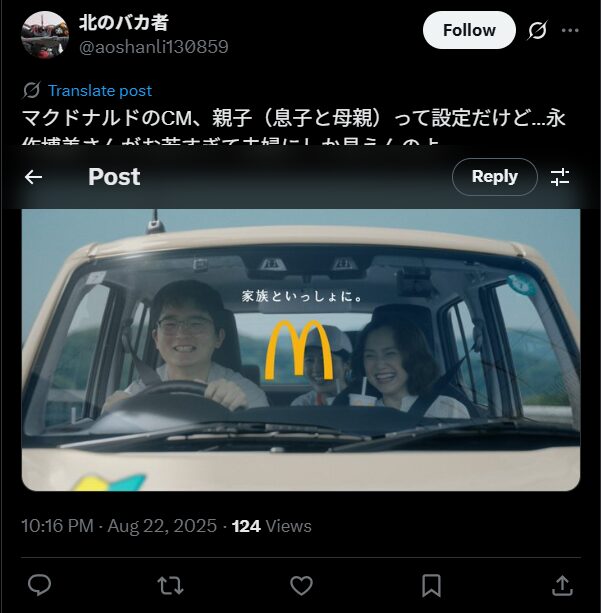
Task: Like this post with the heart
Action: click(301, 585)
